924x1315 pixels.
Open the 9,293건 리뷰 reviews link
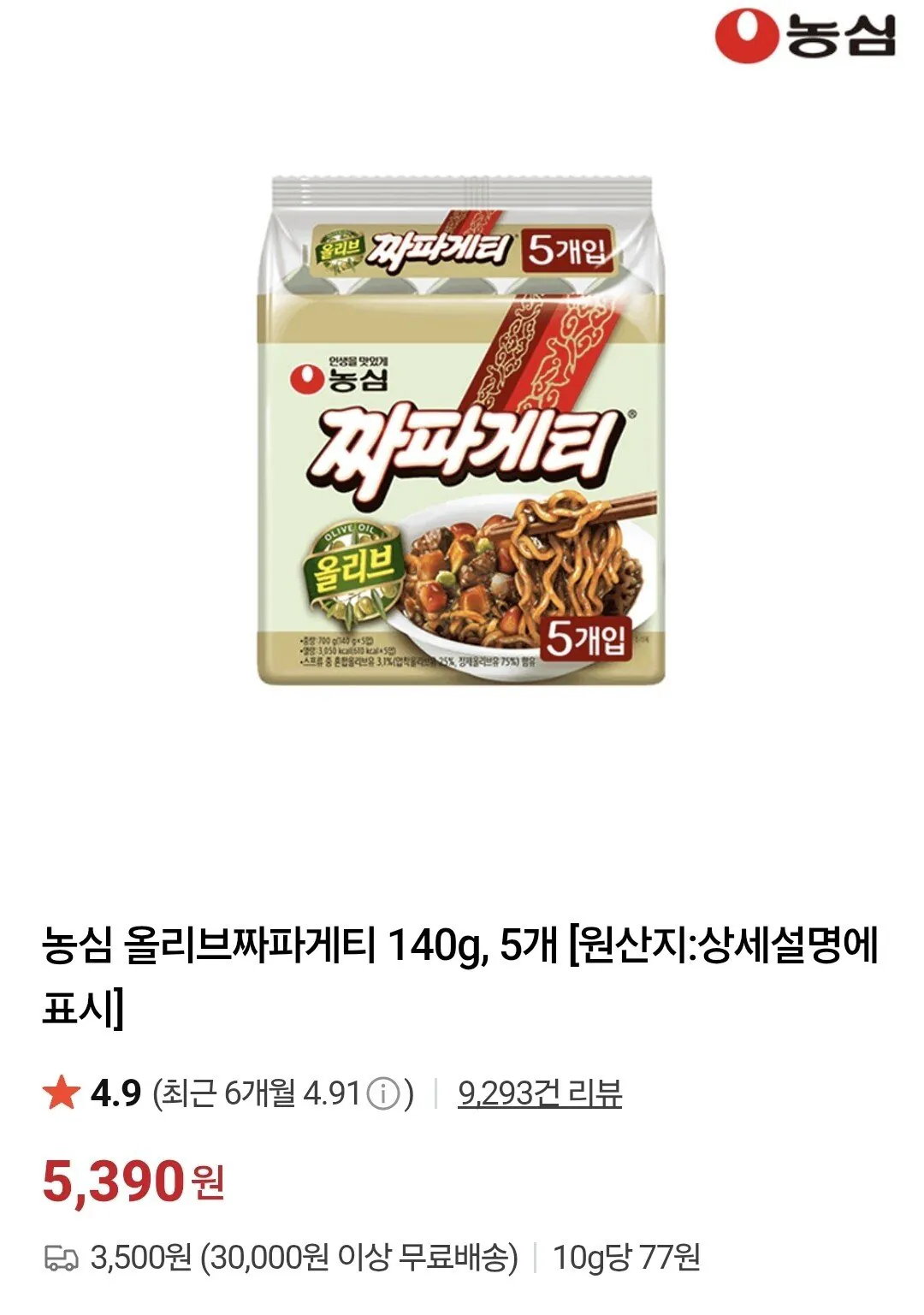coord(538,1092)
